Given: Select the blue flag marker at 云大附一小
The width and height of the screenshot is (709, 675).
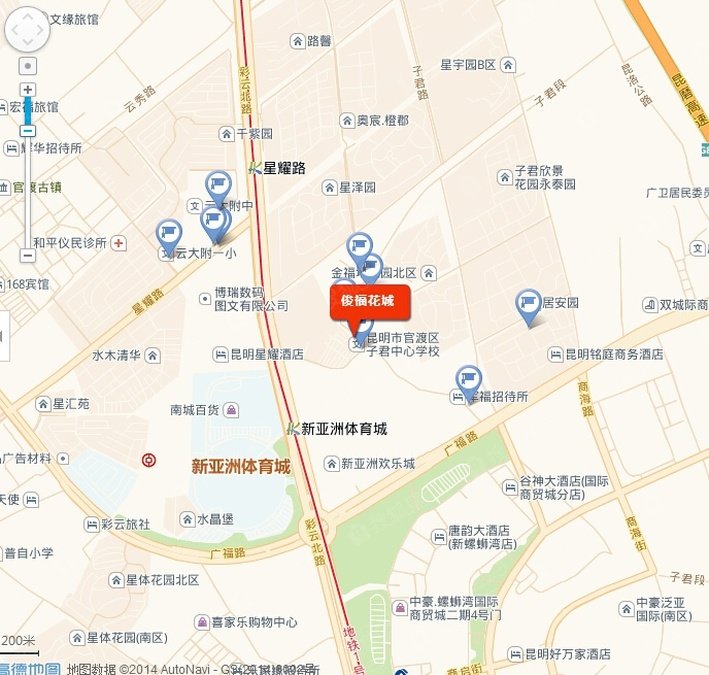Looking at the screenshot, I should click(x=169, y=235).
